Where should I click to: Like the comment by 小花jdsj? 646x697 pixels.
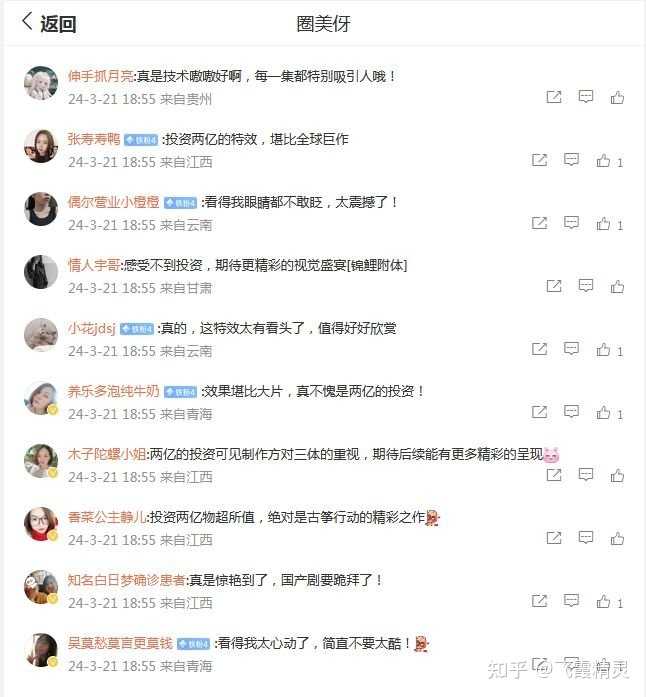603,349
